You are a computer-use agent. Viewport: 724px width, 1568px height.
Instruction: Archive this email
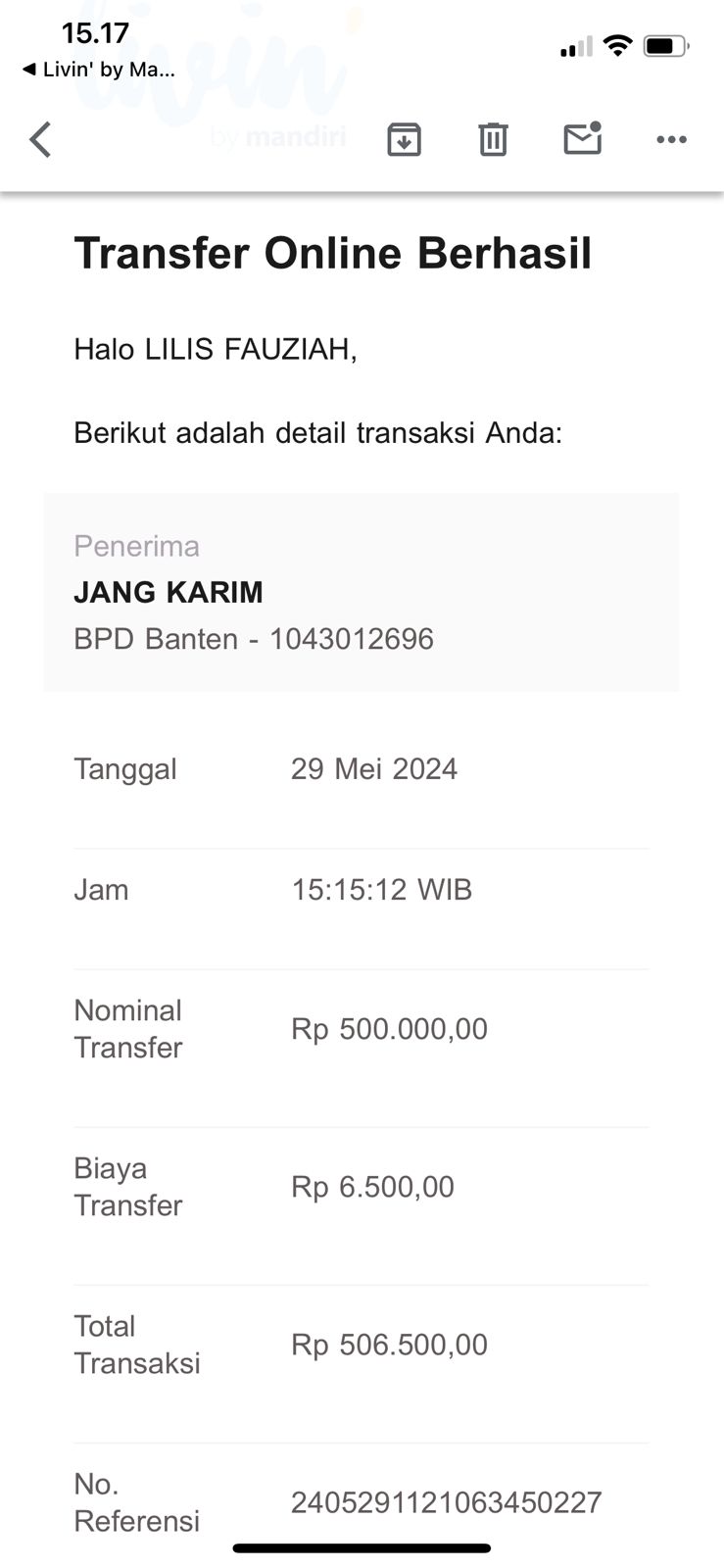click(404, 139)
